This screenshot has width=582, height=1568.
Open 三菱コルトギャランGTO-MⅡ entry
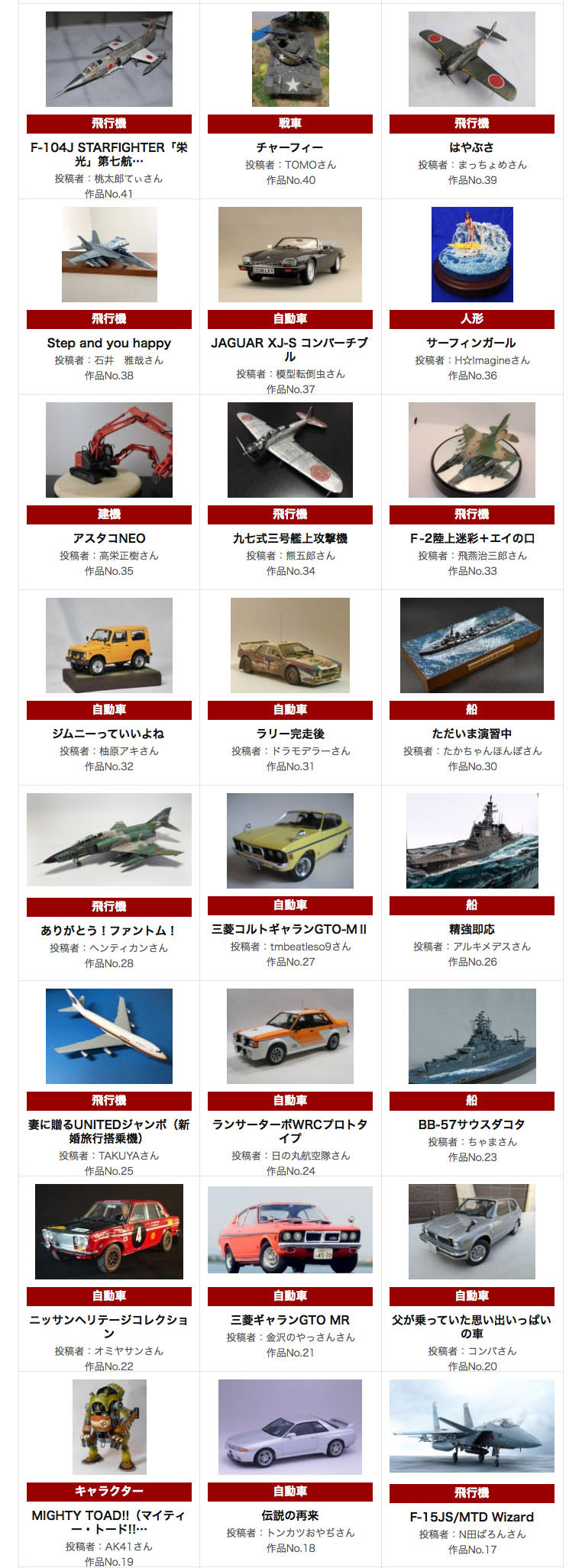[289, 929]
